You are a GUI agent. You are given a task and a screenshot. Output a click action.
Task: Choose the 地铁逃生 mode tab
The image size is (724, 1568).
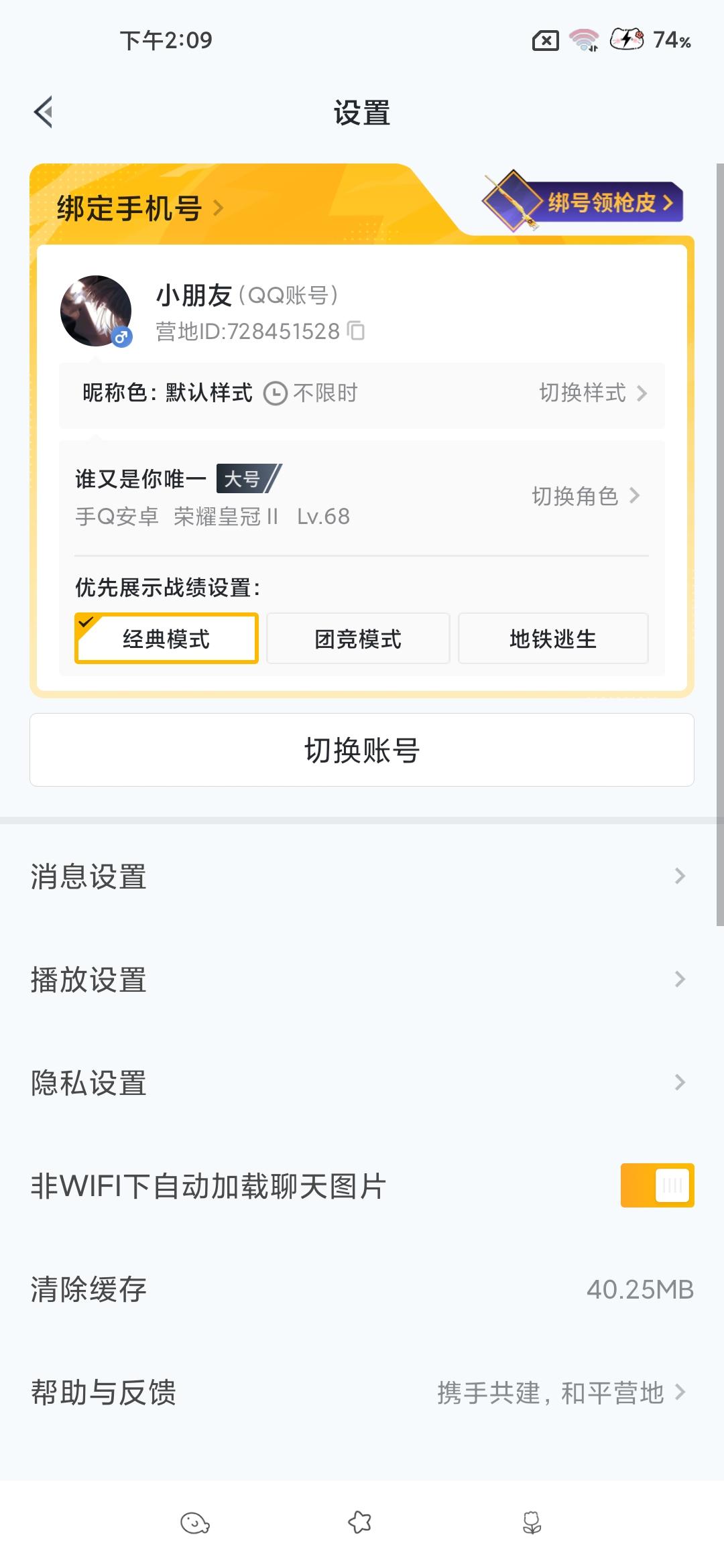pos(552,638)
